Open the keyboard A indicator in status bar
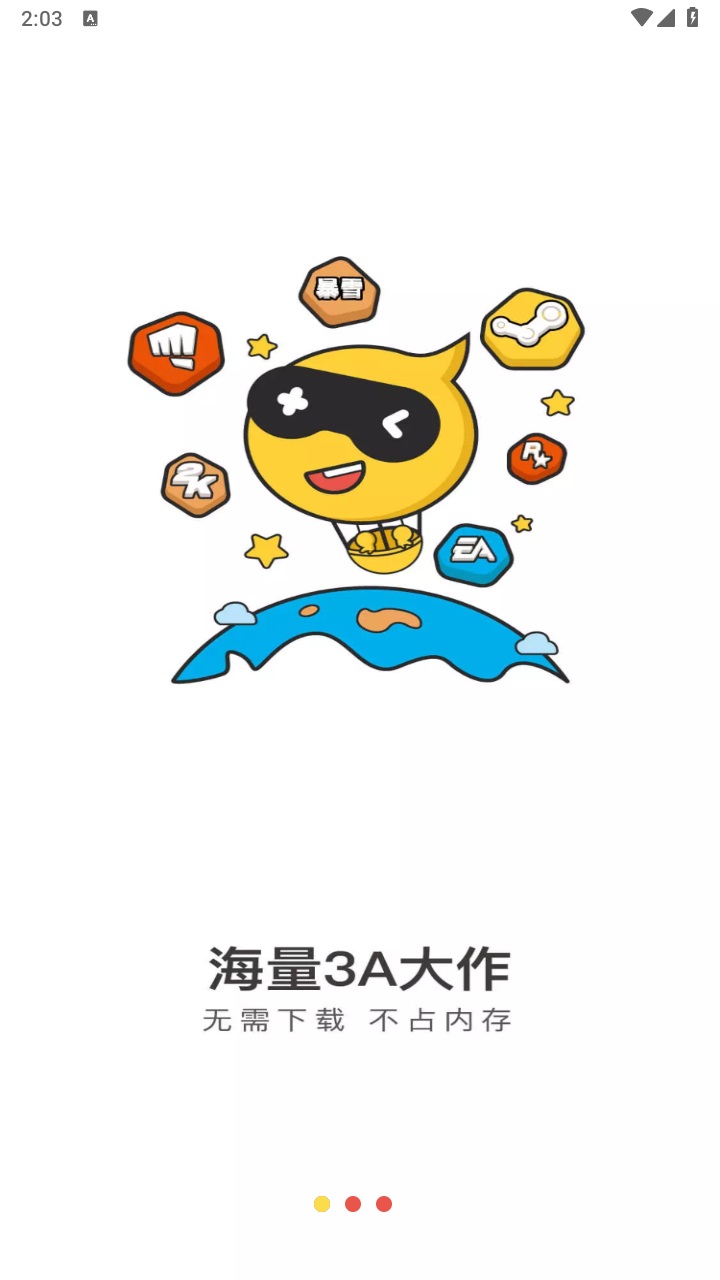 (91, 18)
